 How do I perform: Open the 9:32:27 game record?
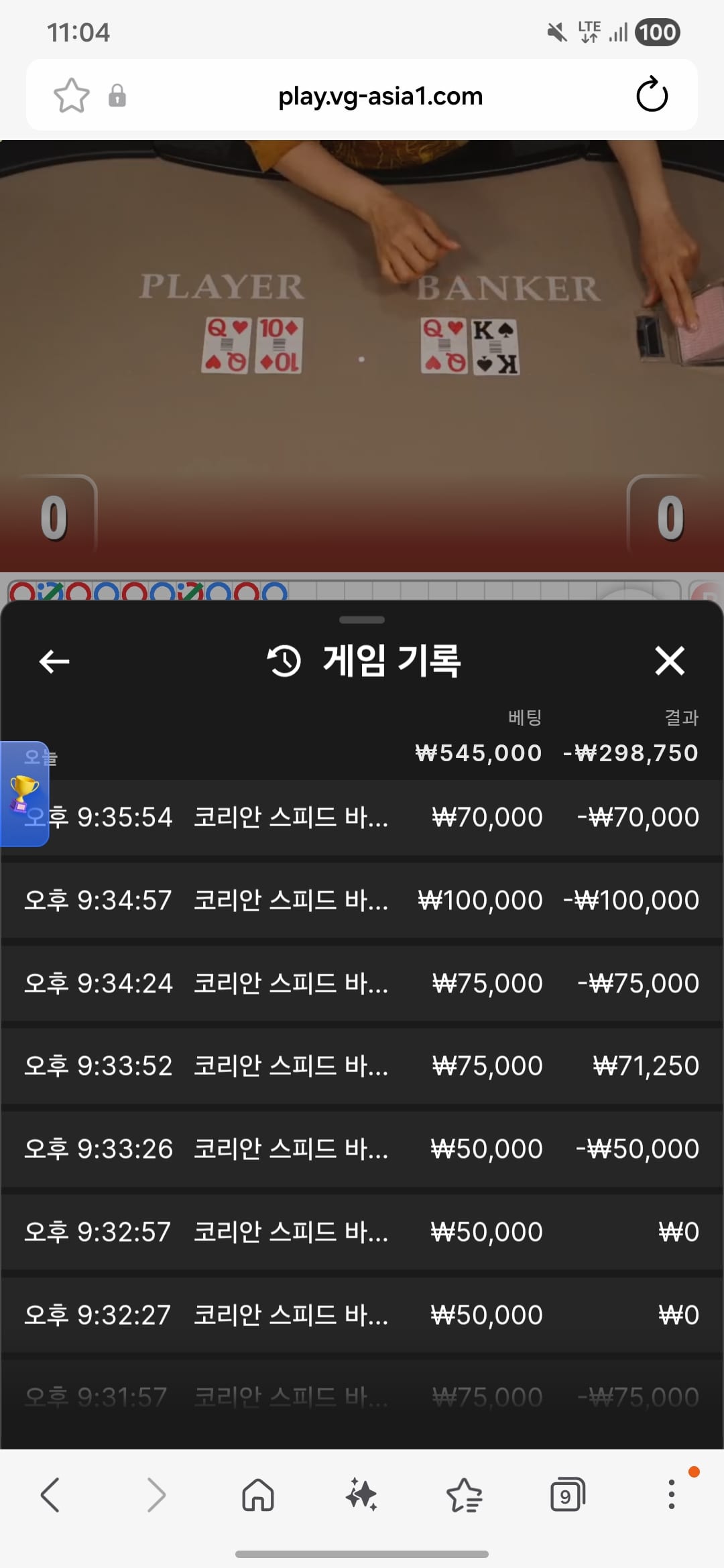362,1315
